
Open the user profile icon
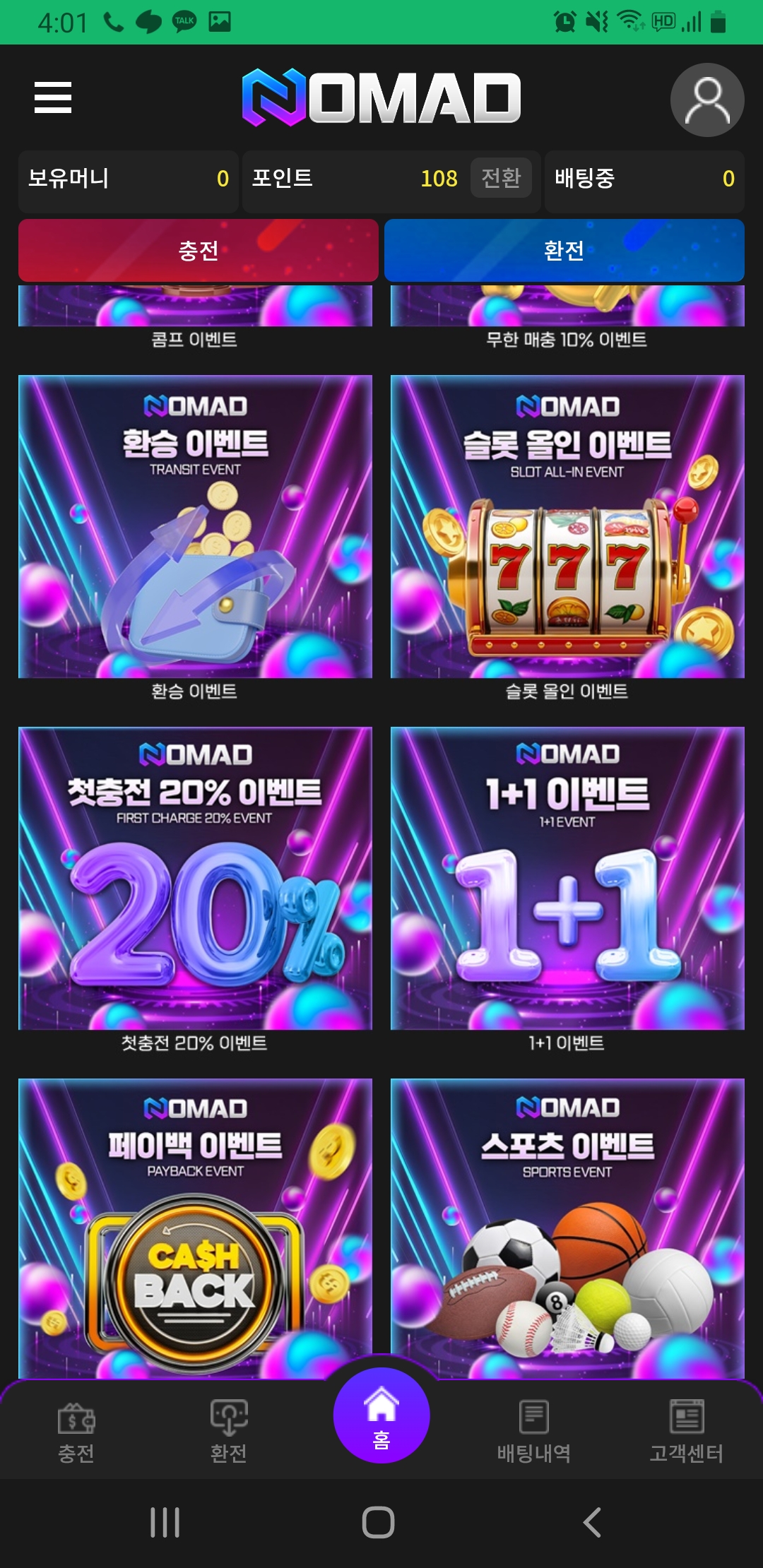tap(706, 100)
